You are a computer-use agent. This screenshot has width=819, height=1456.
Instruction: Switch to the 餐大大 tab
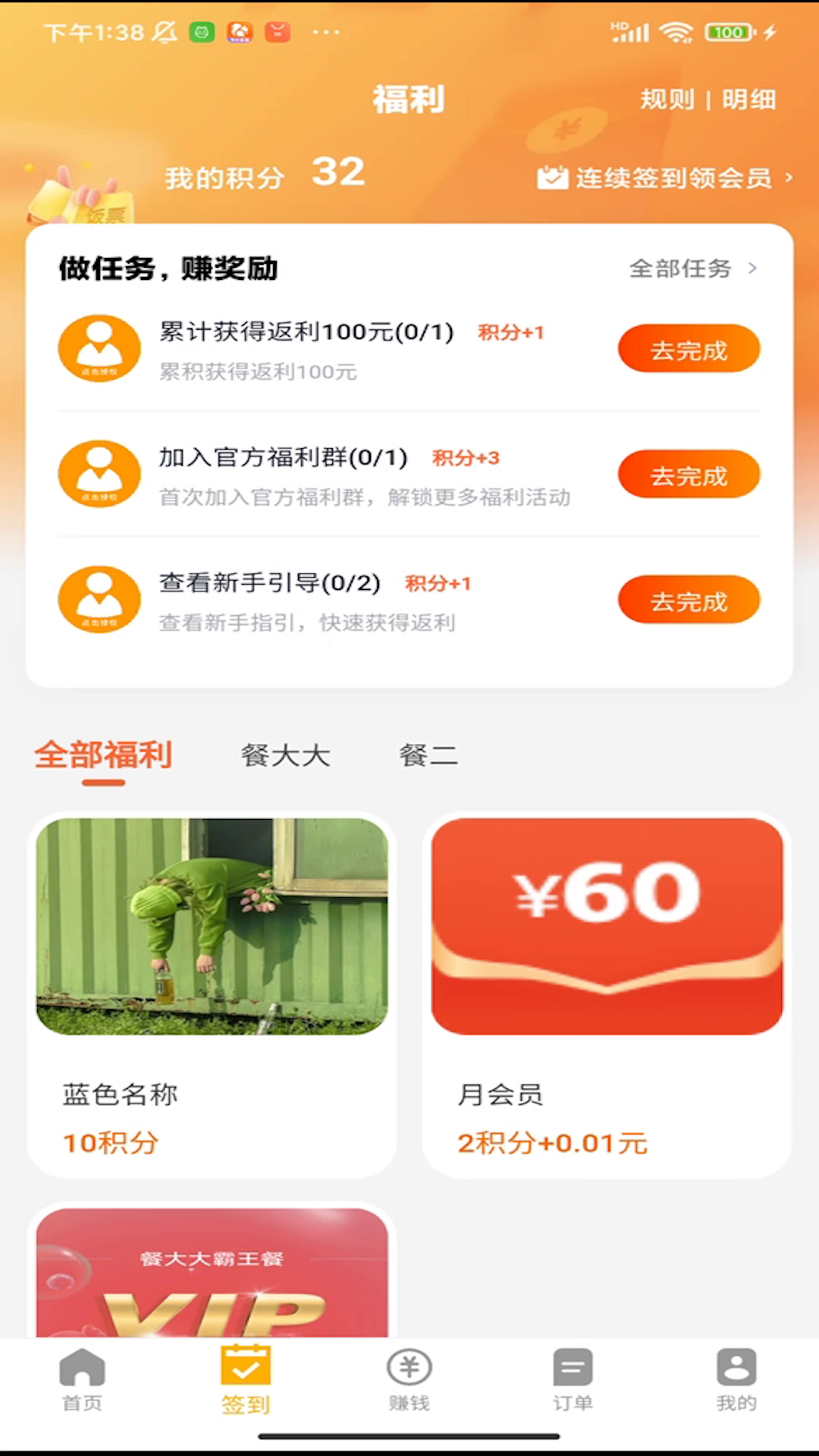tap(285, 755)
